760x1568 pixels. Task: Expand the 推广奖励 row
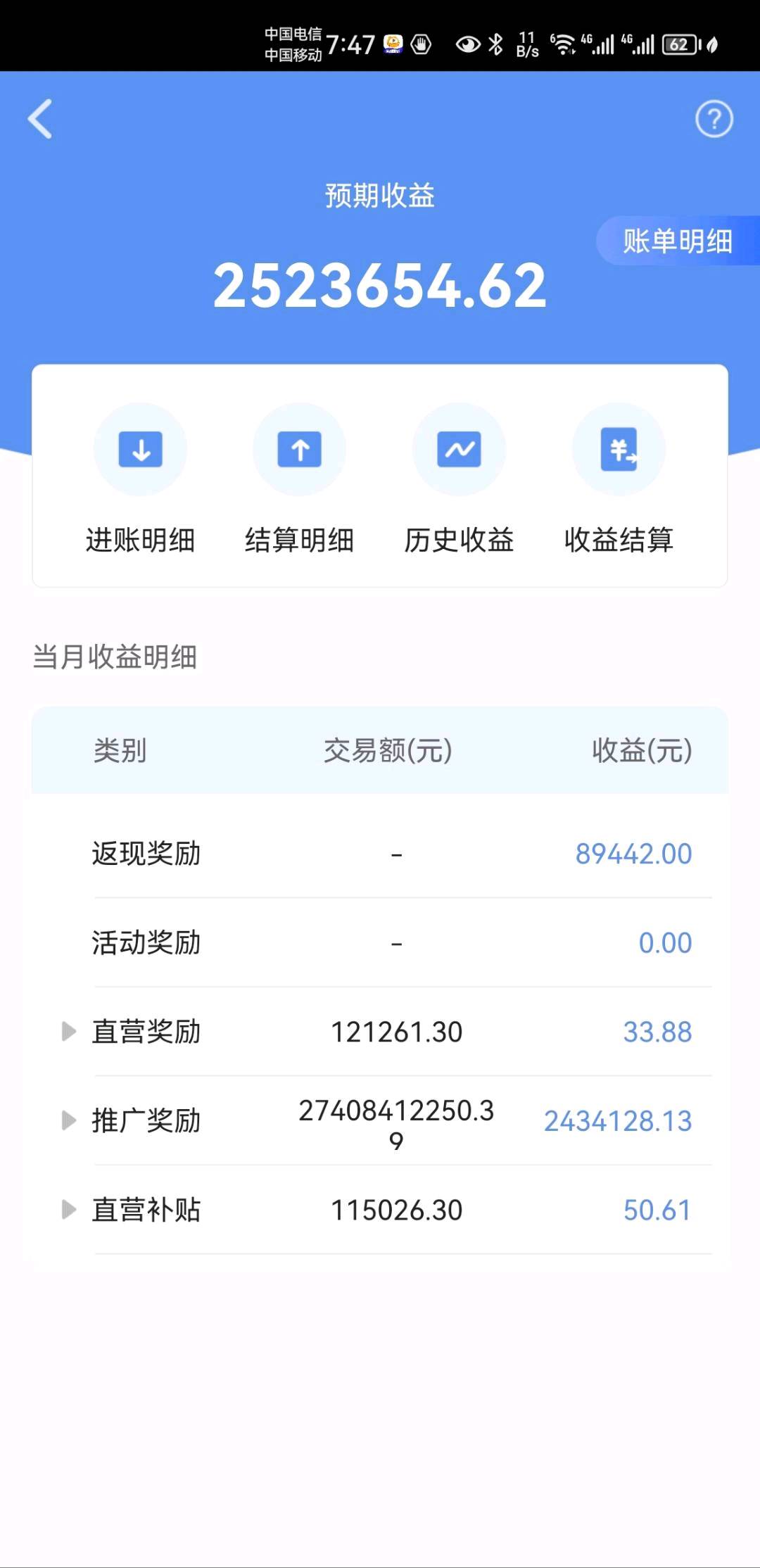coord(69,1120)
